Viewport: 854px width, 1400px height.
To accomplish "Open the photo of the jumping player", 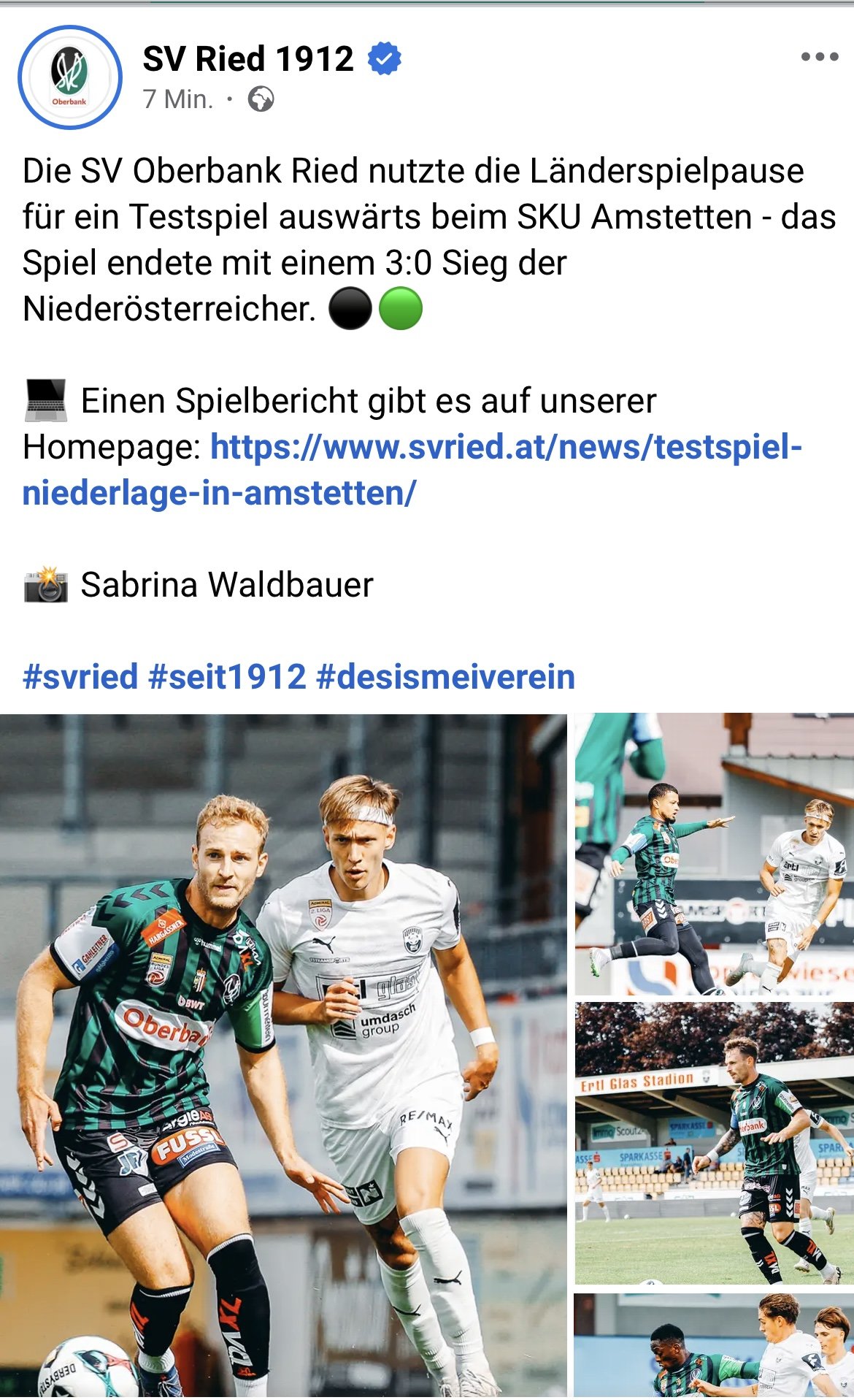I will tap(715, 854).
